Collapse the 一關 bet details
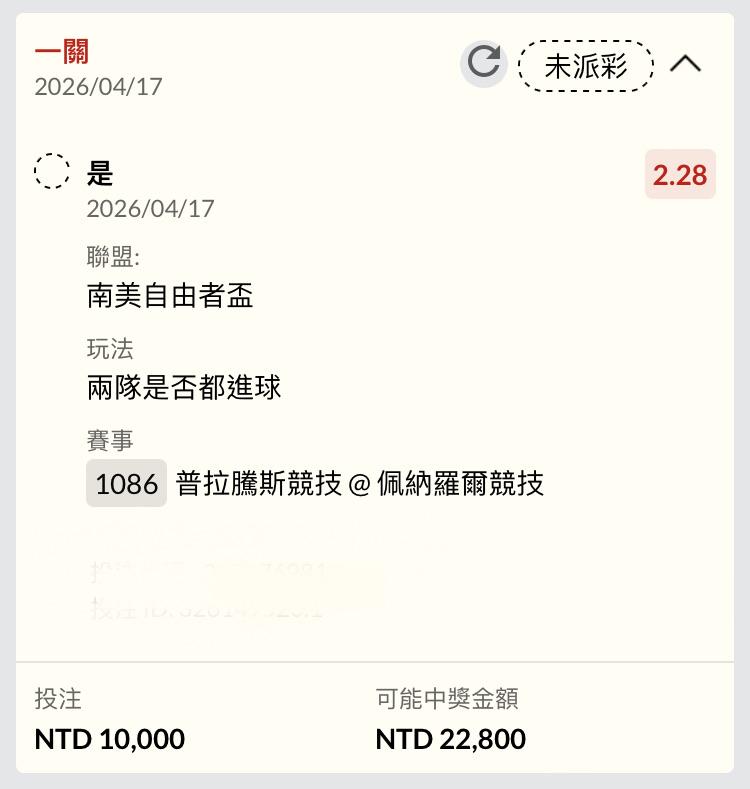The width and height of the screenshot is (750, 789). coord(685,65)
